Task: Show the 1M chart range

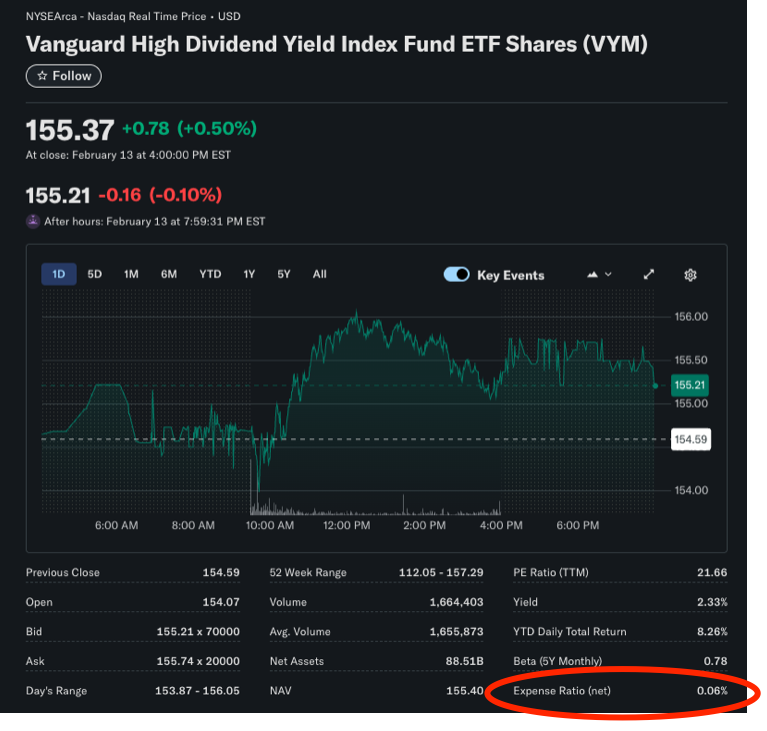Action: pyautogui.click(x=131, y=274)
